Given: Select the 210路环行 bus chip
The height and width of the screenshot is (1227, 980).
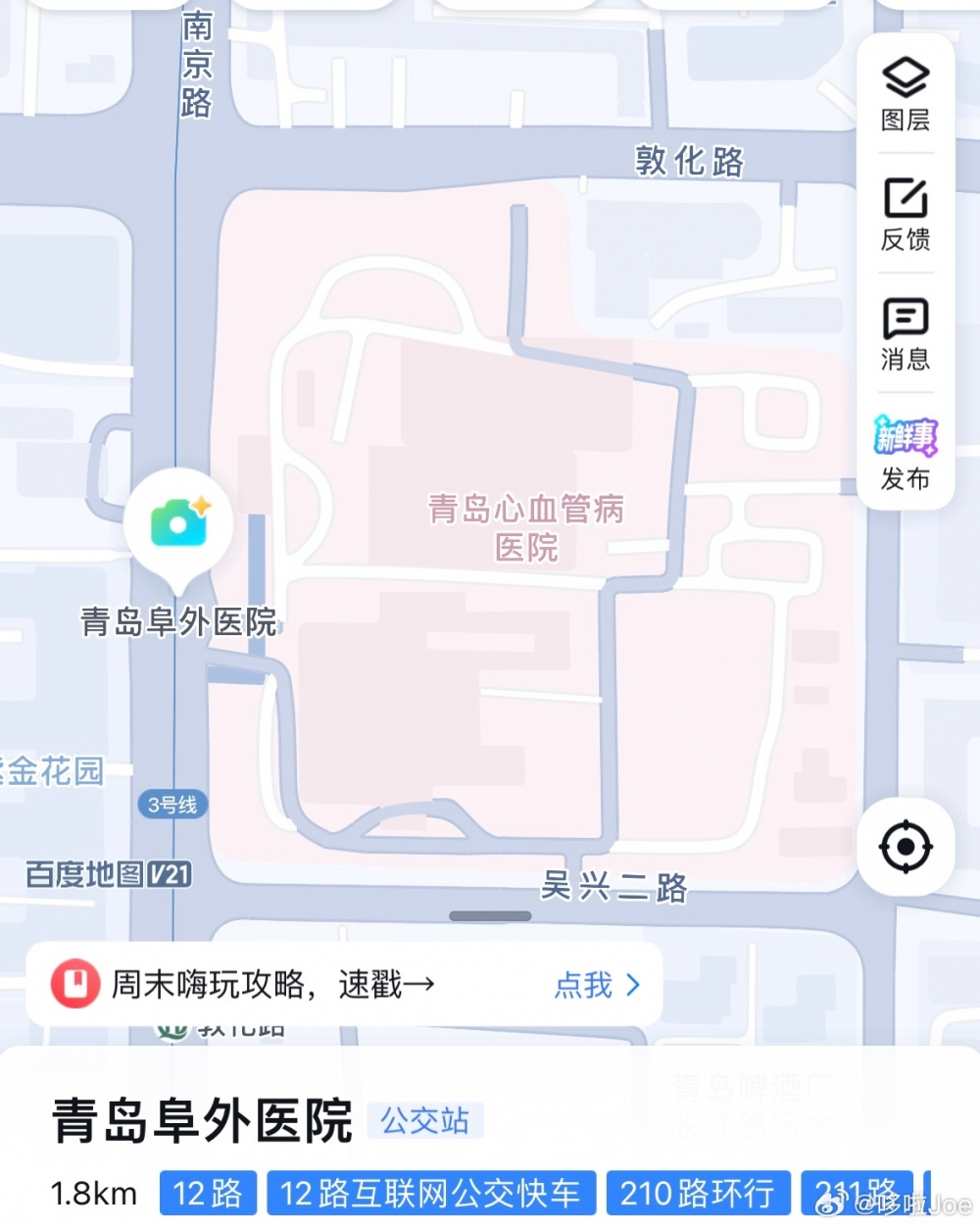Looking at the screenshot, I should [697, 1194].
